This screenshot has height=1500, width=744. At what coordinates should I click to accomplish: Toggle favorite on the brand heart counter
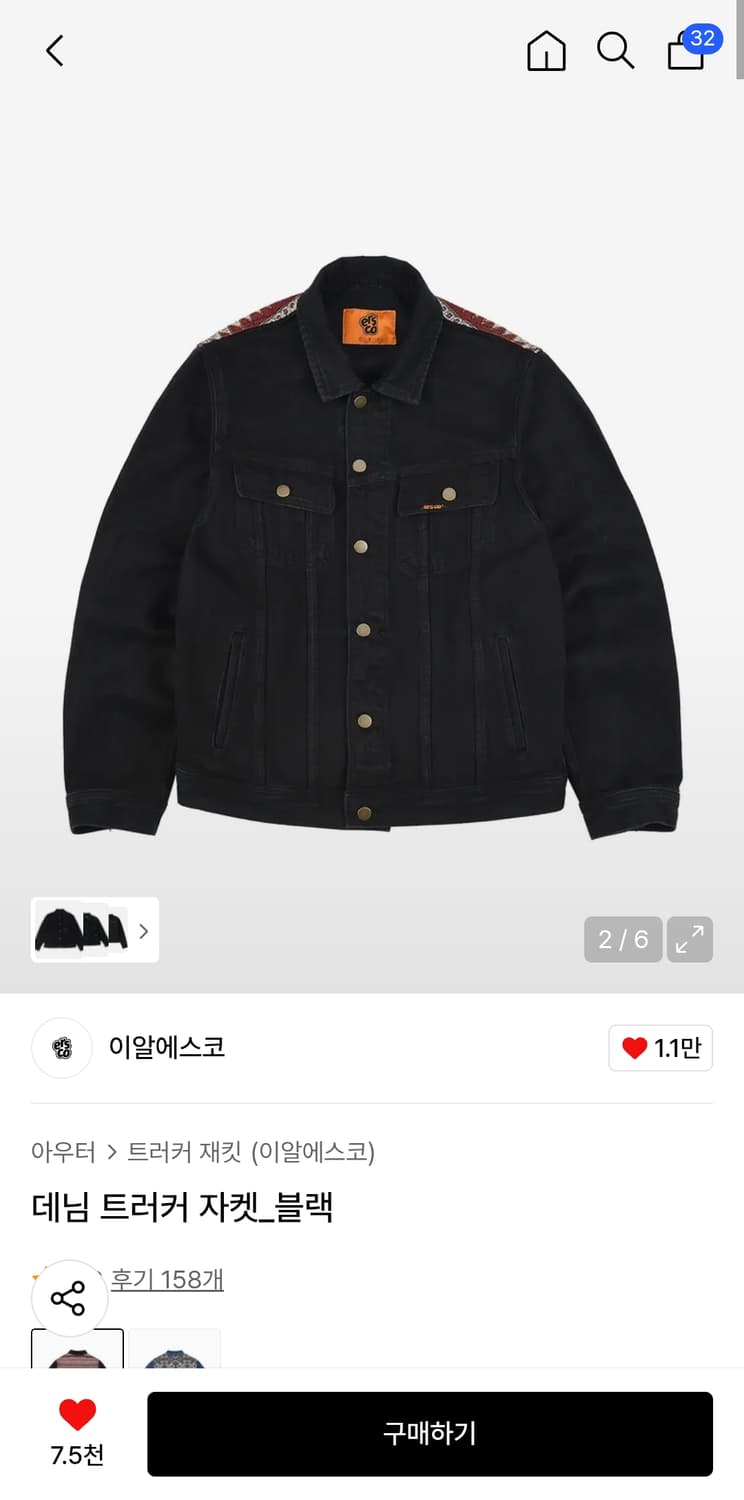pos(661,1048)
